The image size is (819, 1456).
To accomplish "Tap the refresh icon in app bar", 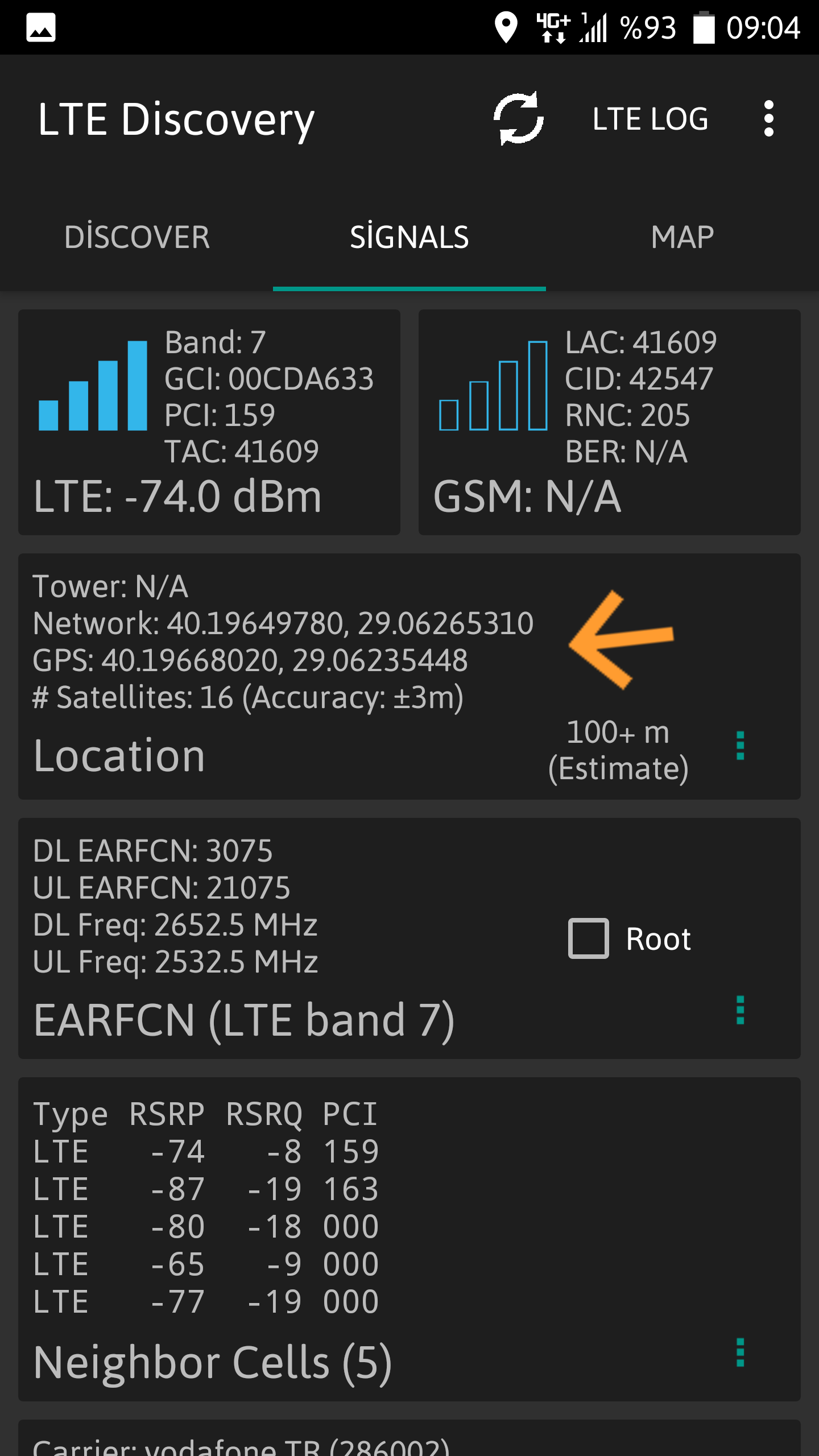I will click(518, 119).
